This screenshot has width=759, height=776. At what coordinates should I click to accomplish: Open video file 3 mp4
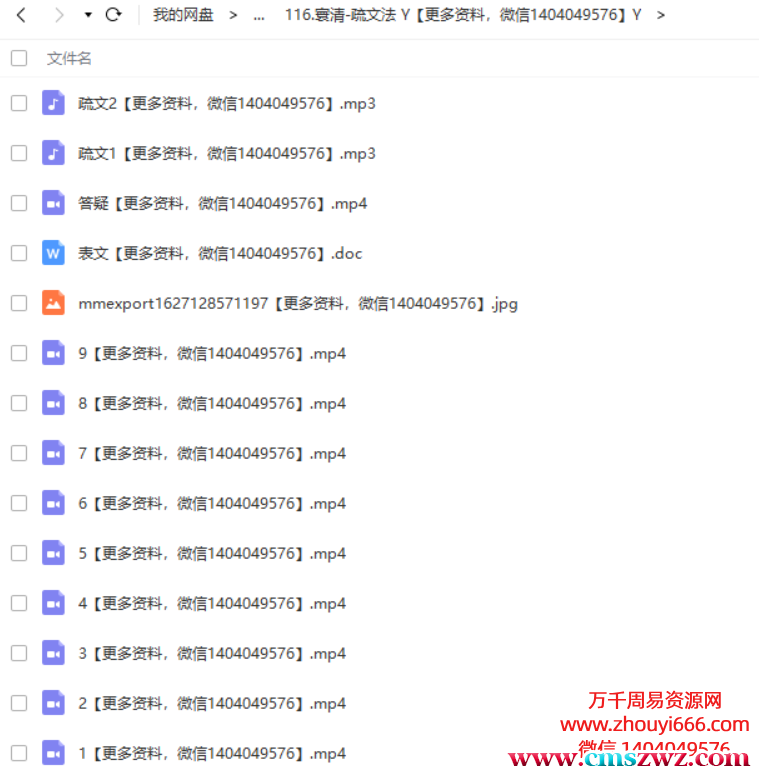(211, 653)
